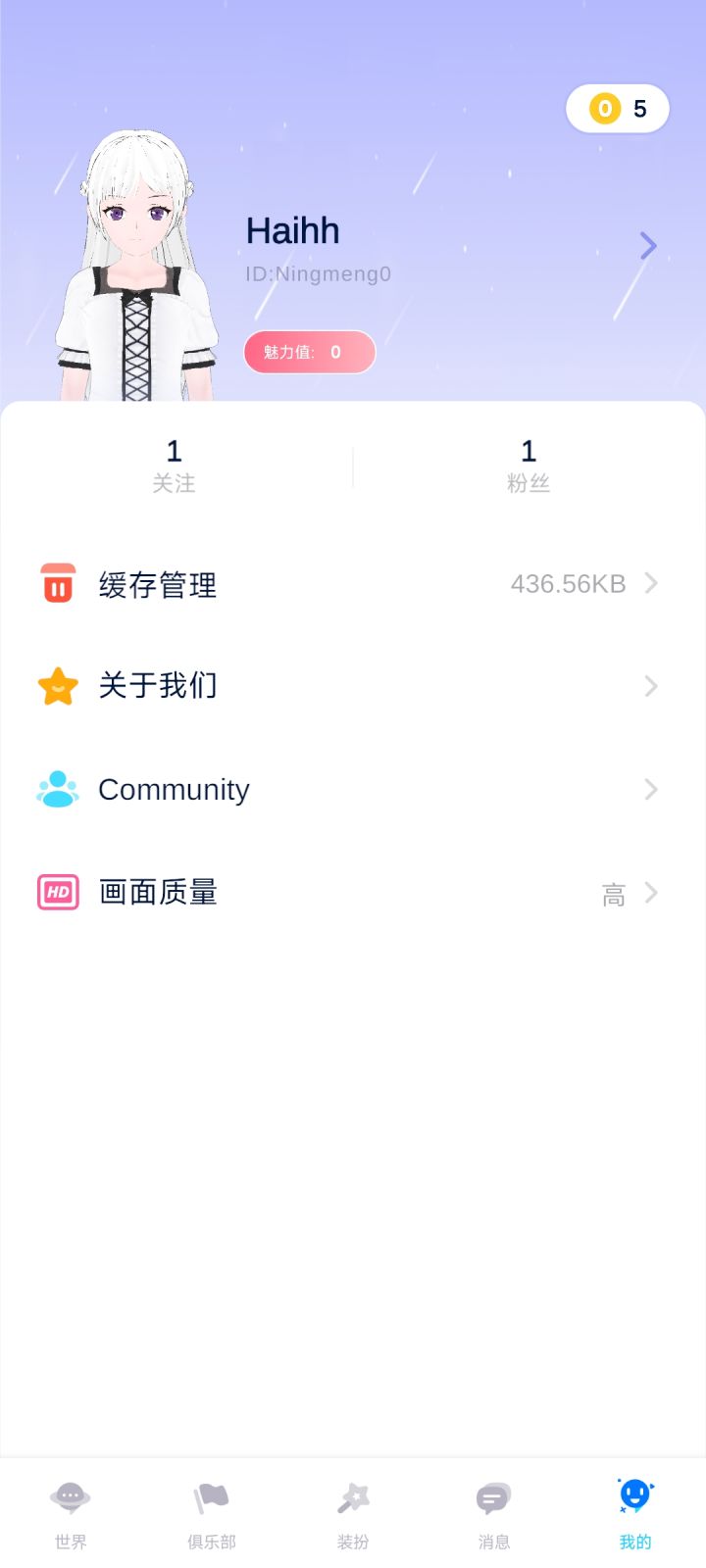The height and width of the screenshot is (1568, 706).
Task: View the 粉丝 followers list
Action: click(529, 465)
